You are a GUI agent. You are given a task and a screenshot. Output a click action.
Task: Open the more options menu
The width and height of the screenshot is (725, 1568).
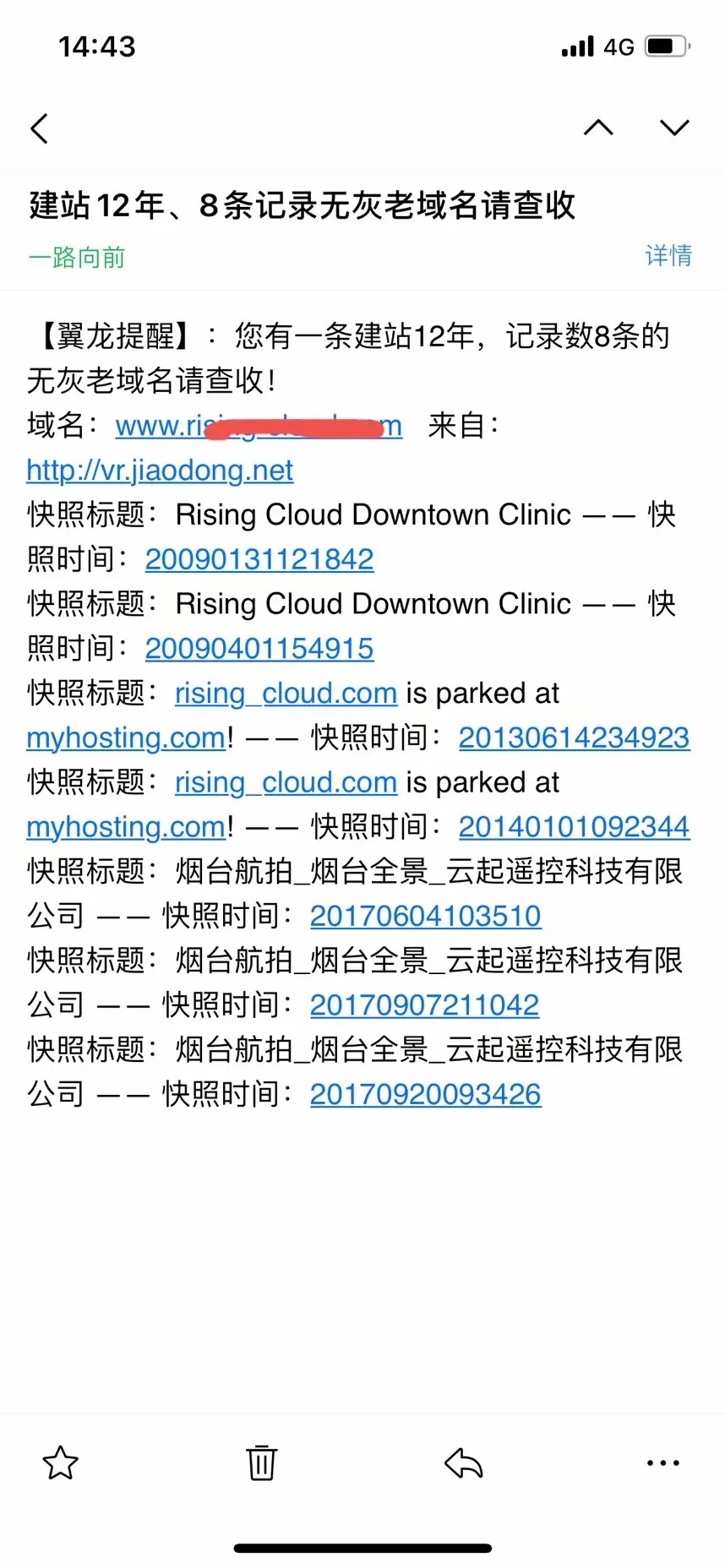663,1462
